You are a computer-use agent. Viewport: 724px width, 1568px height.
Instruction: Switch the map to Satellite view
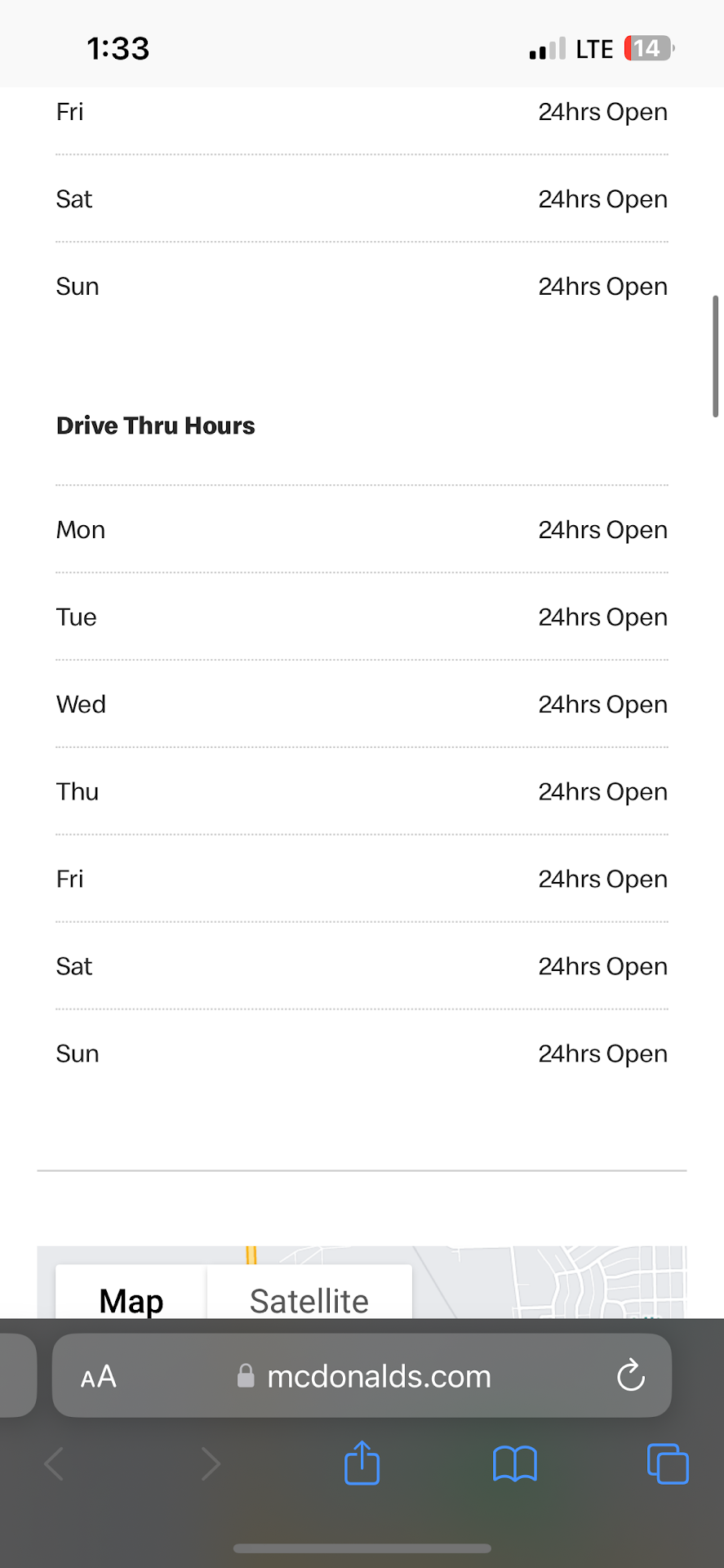click(309, 1298)
